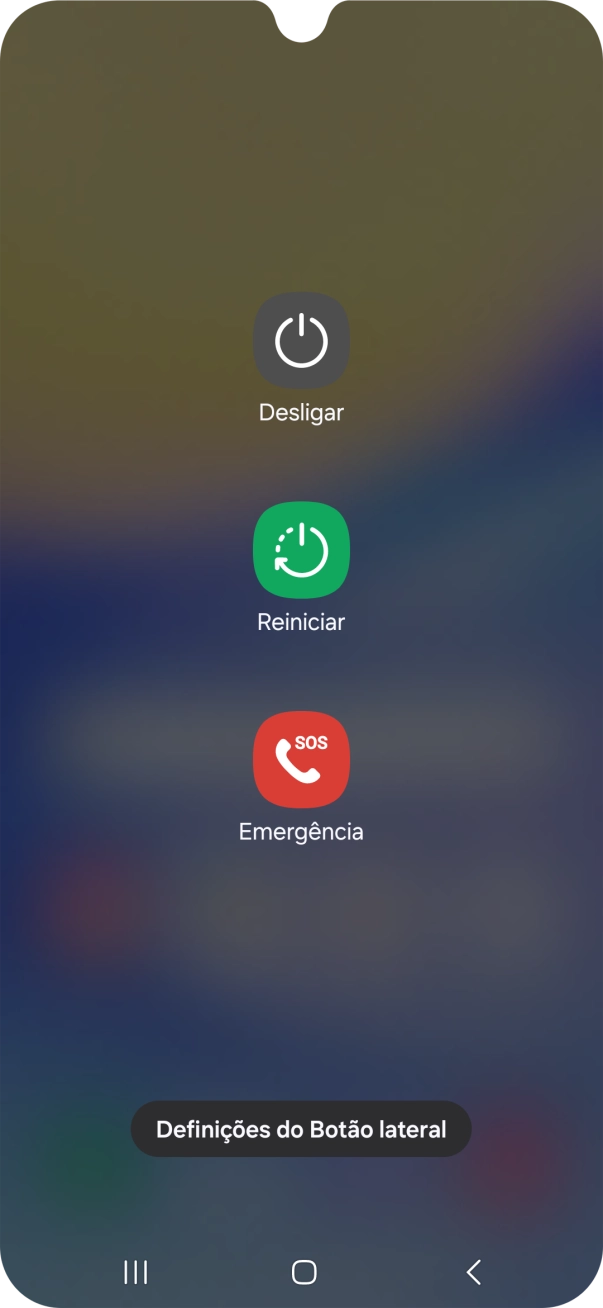Image resolution: width=603 pixels, height=1308 pixels.
Task: Activate the Emergência SOS mode
Action: click(x=301, y=760)
